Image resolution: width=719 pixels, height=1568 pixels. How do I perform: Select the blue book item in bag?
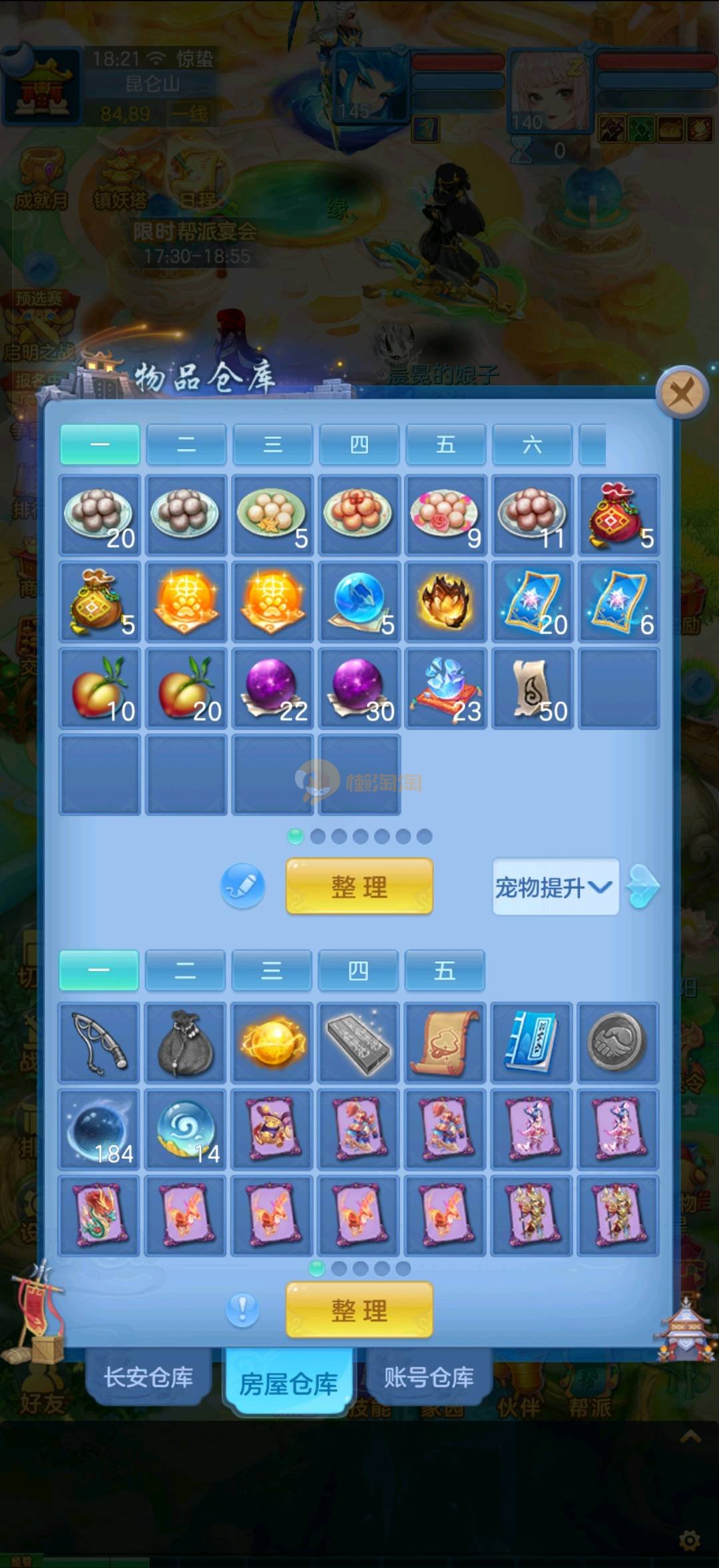tap(532, 1043)
